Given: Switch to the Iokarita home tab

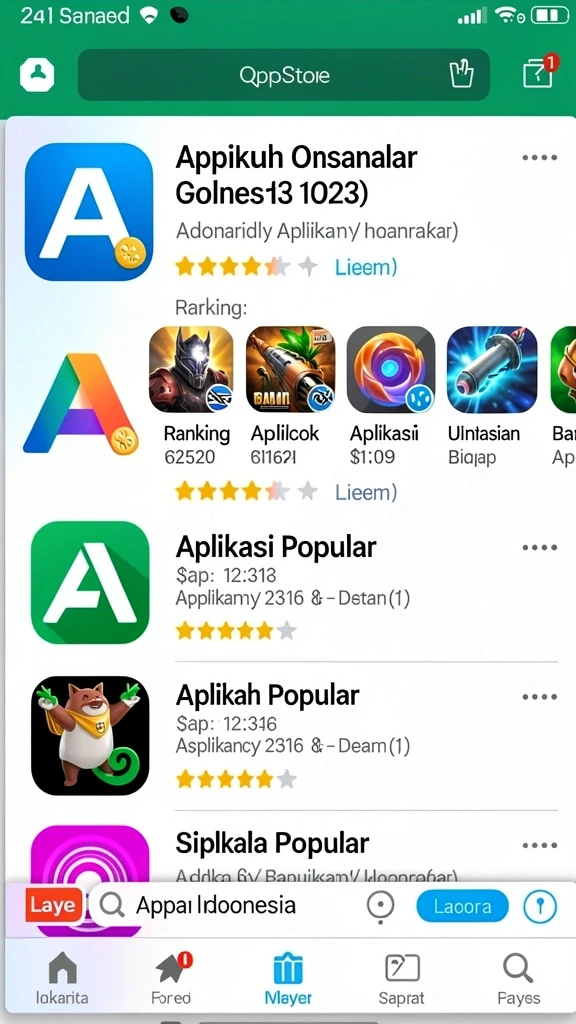Looking at the screenshot, I should click(x=62, y=978).
